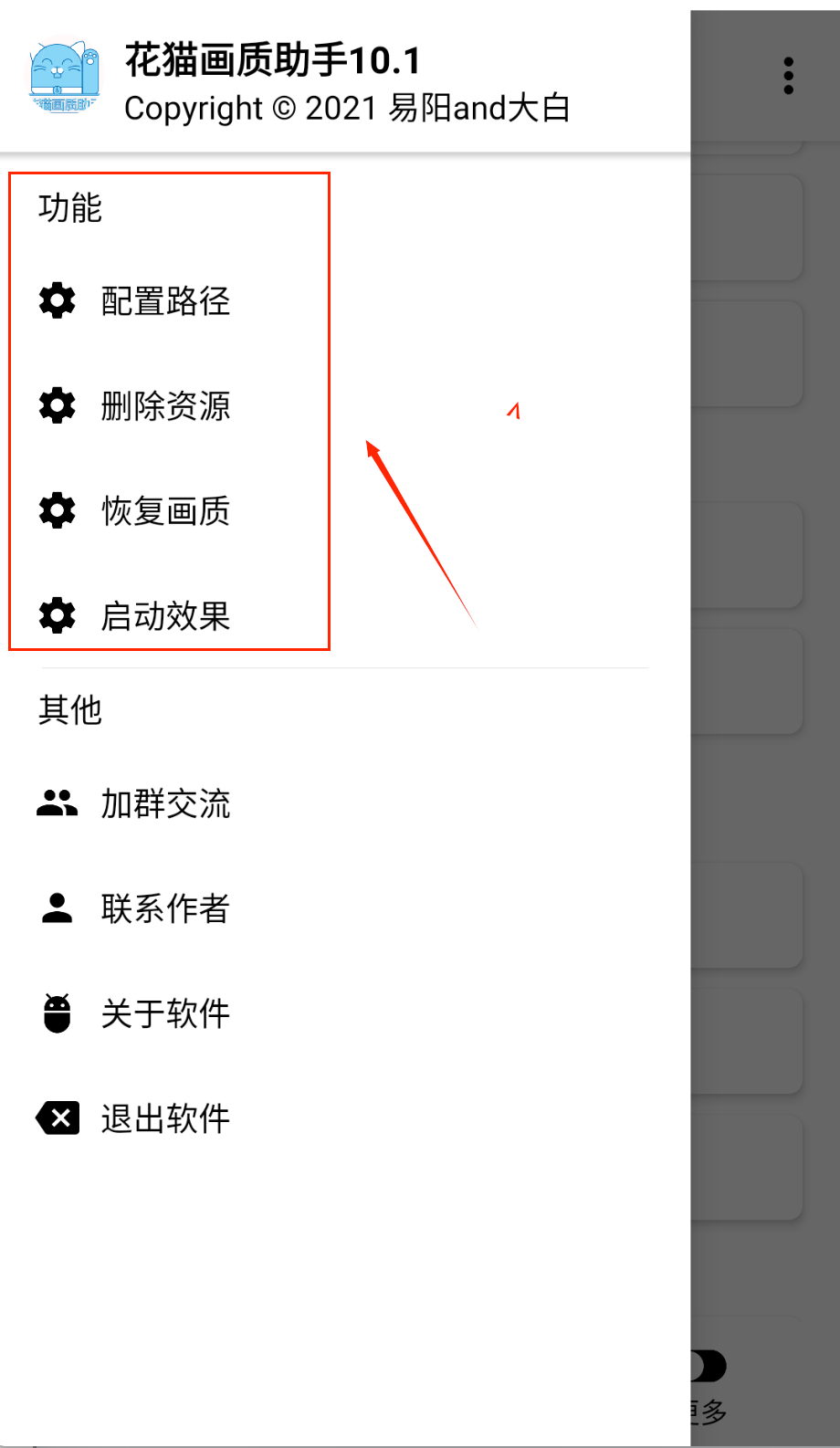Open 联系作者 to contact author

(x=164, y=908)
